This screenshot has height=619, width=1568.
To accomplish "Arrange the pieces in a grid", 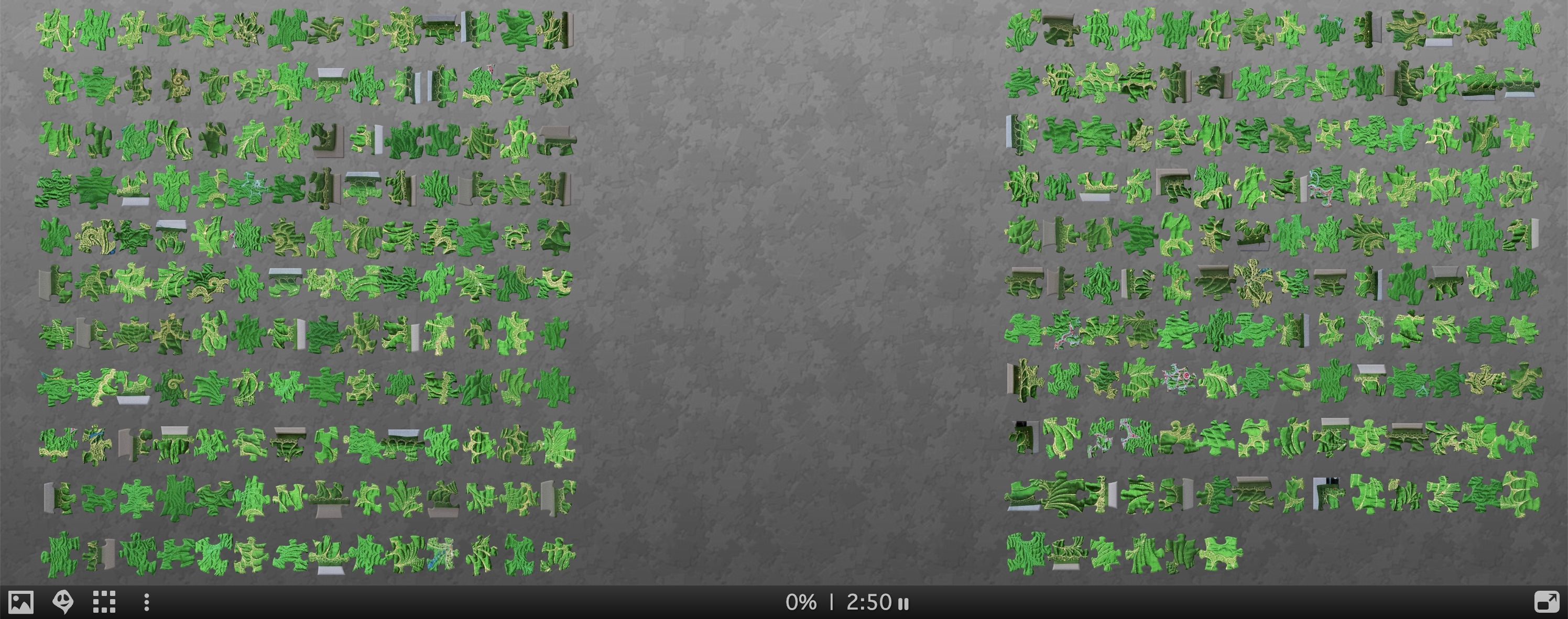I will click(x=104, y=602).
